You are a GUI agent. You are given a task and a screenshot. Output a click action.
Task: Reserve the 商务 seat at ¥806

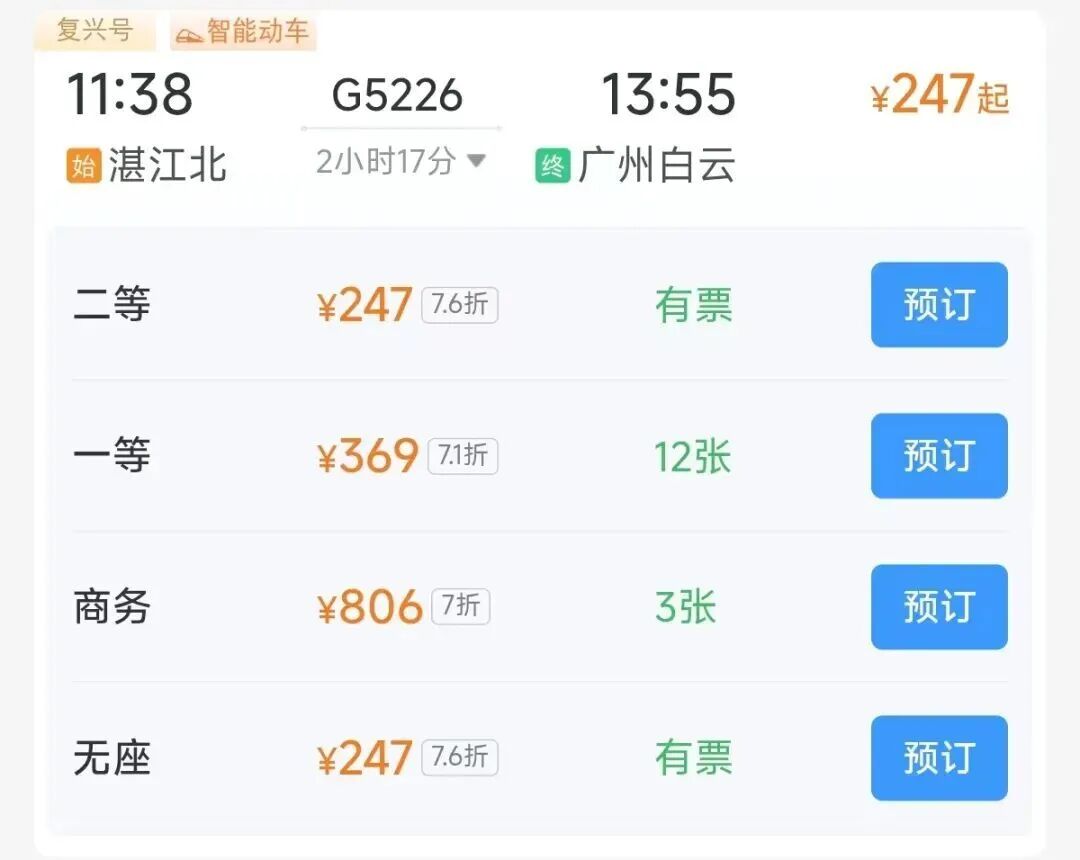click(x=938, y=607)
